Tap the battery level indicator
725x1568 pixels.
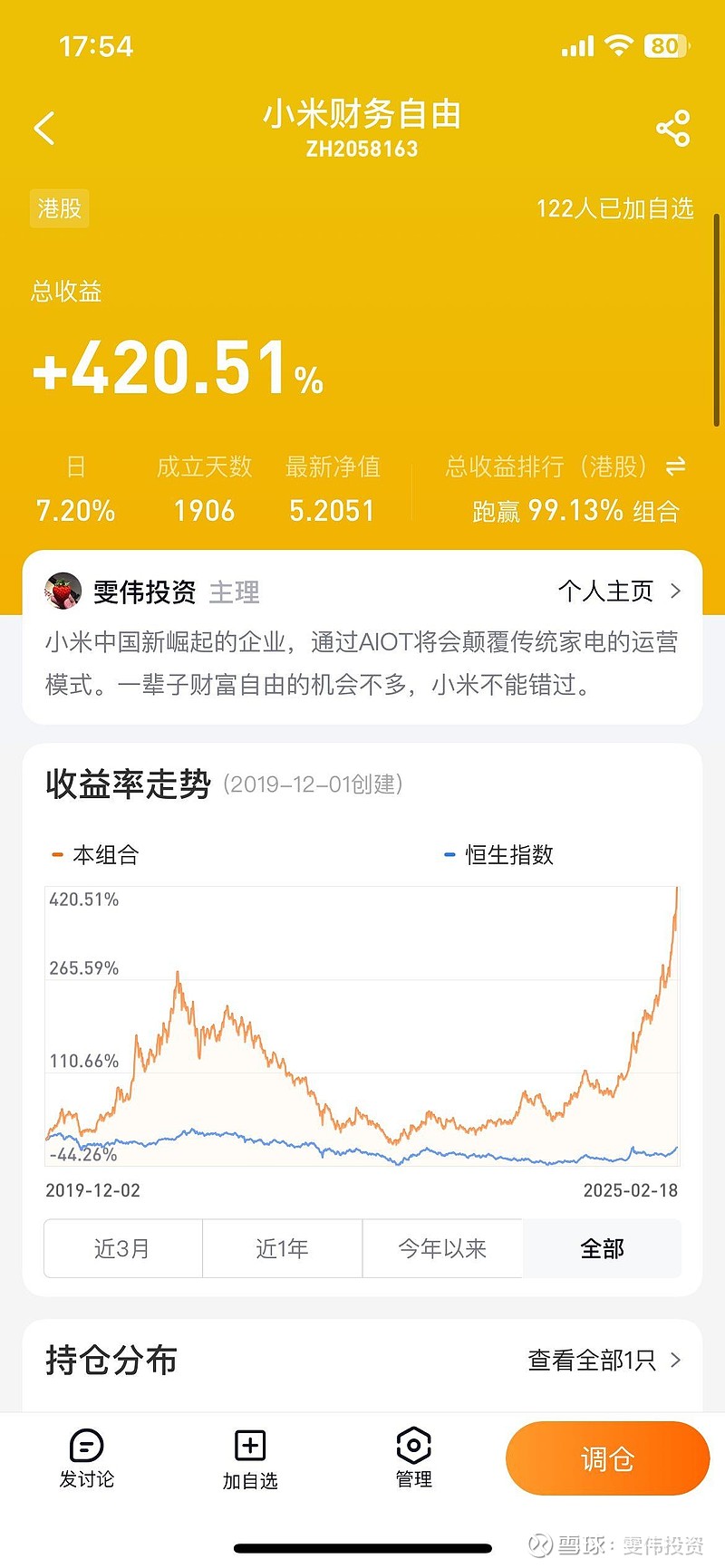(664, 44)
